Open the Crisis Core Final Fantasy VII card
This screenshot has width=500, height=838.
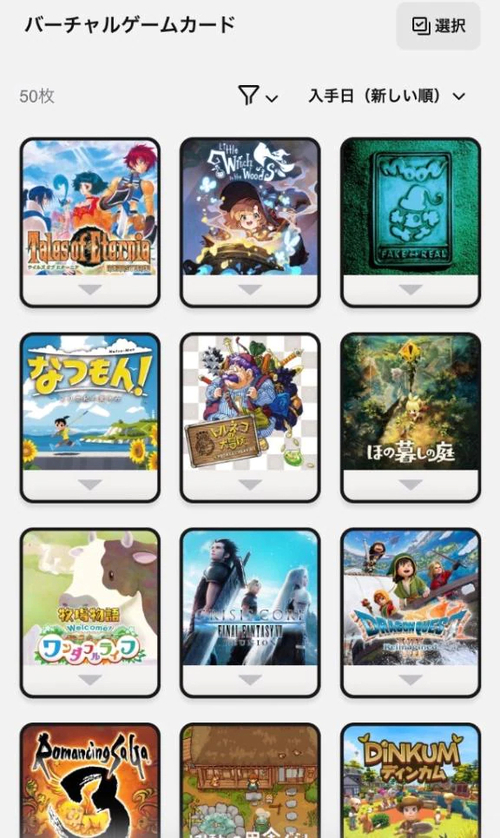[250, 613]
